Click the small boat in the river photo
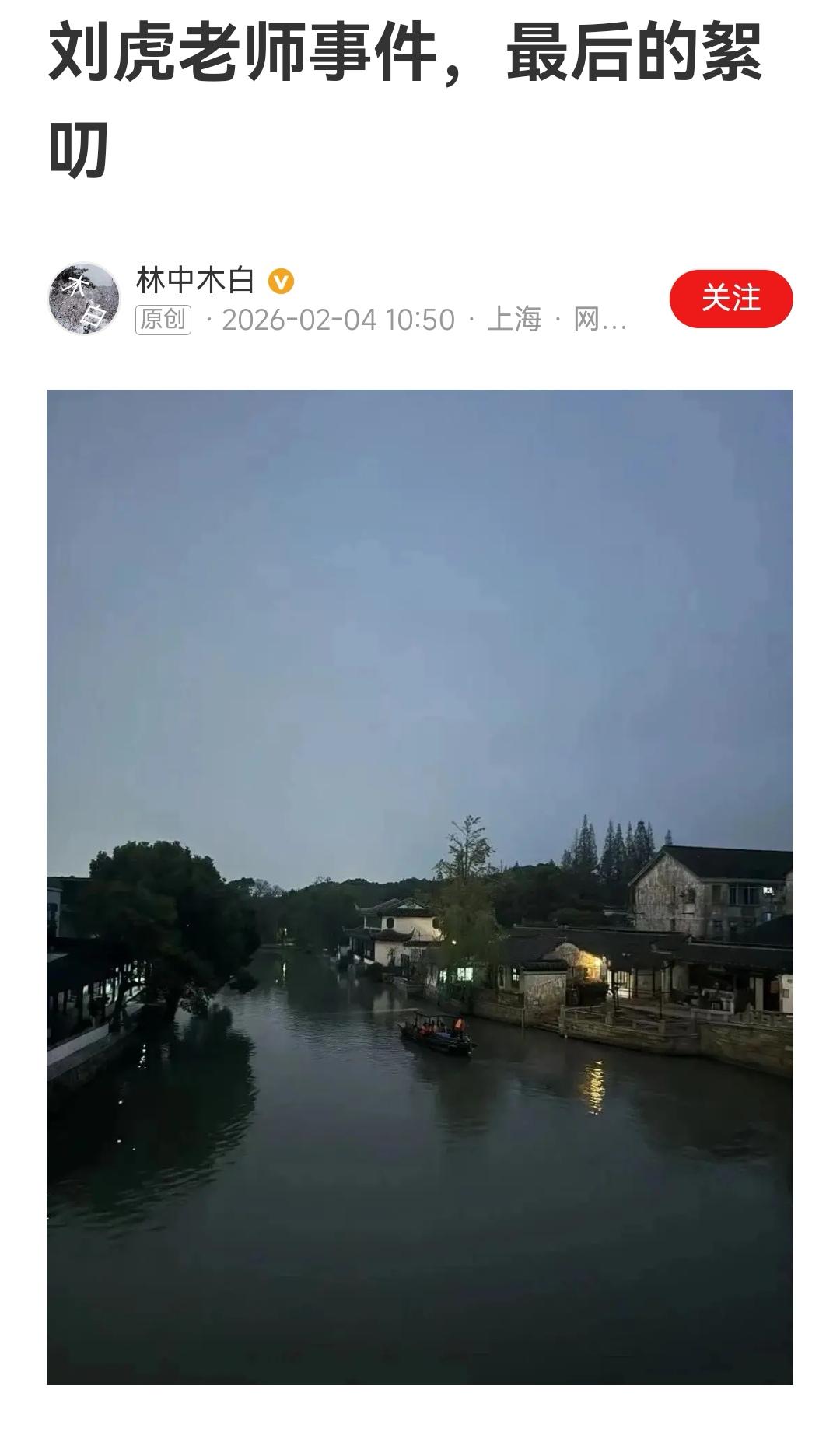The height and width of the screenshot is (1435, 840). click(x=438, y=1034)
